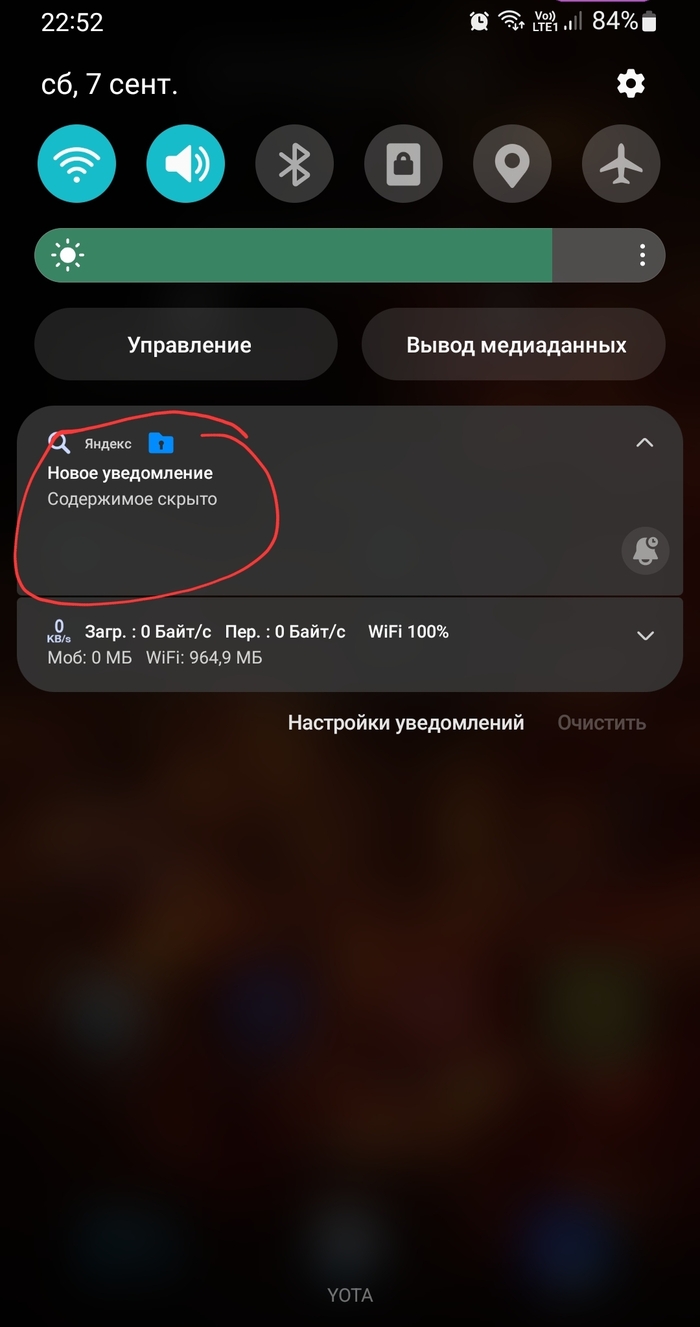Open the hidden Яндекс notification
Screen dimensions: 700x1327
(x=300, y=487)
